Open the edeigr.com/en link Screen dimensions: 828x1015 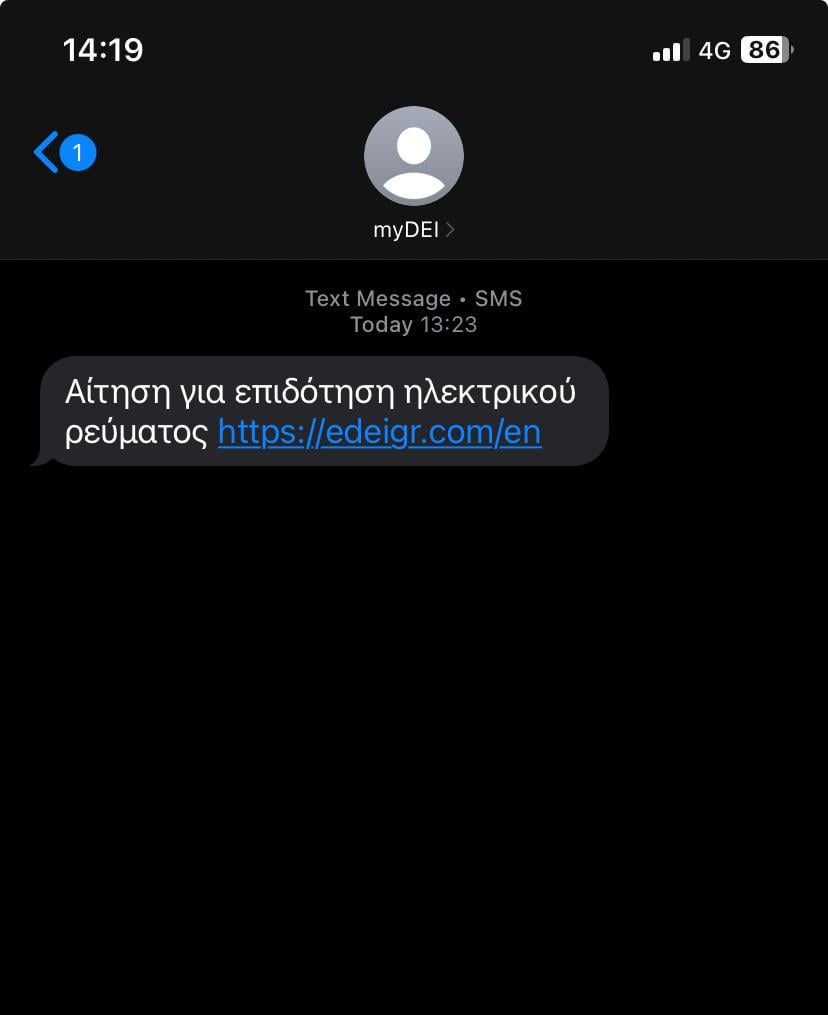[379, 432]
